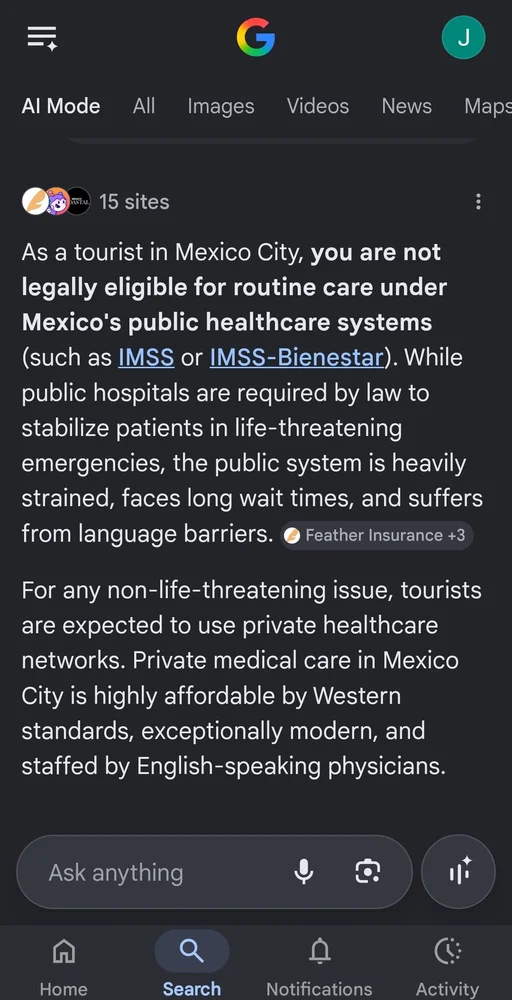Open the J account profile avatar
This screenshot has width=512, height=1000.
pos(464,38)
